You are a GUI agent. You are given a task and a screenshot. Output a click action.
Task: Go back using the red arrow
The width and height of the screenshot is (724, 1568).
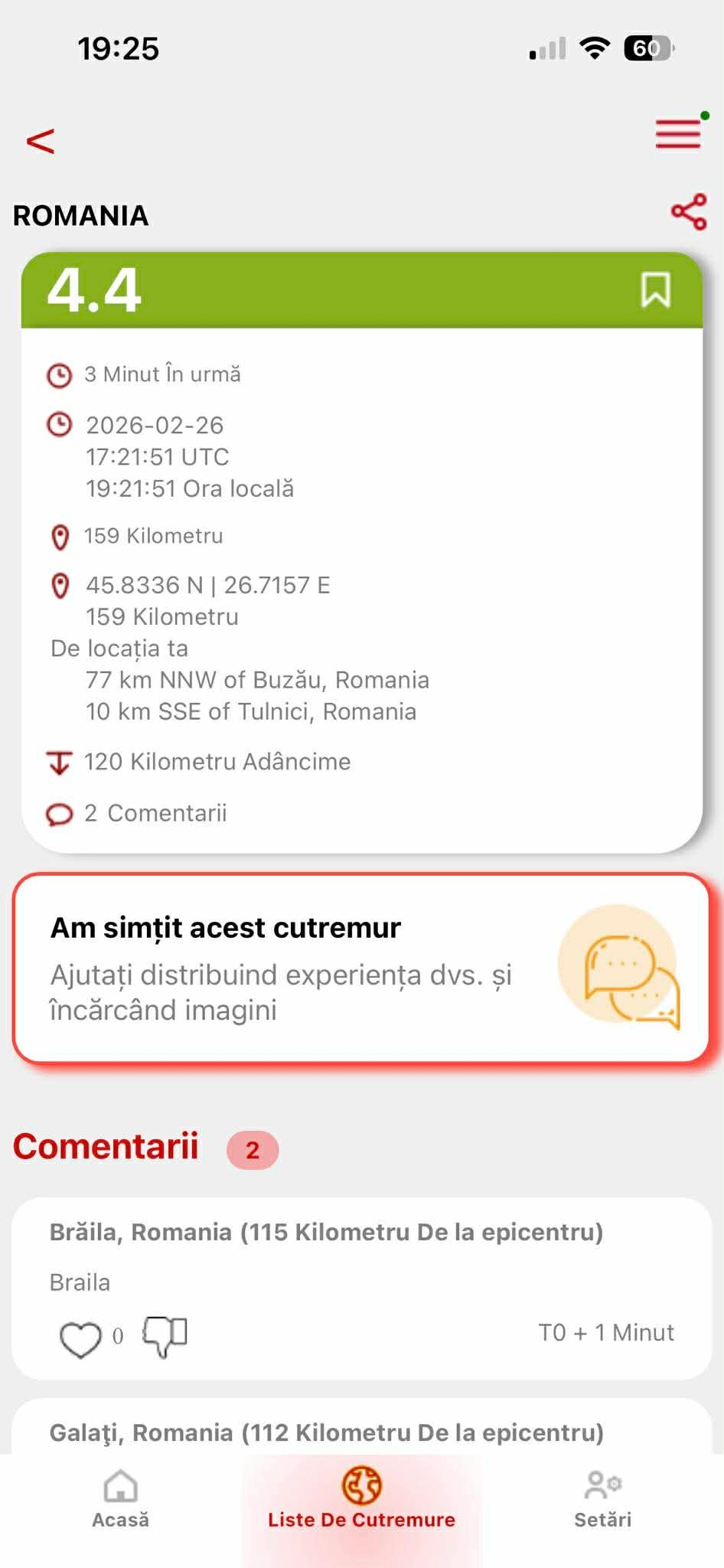coord(41,141)
